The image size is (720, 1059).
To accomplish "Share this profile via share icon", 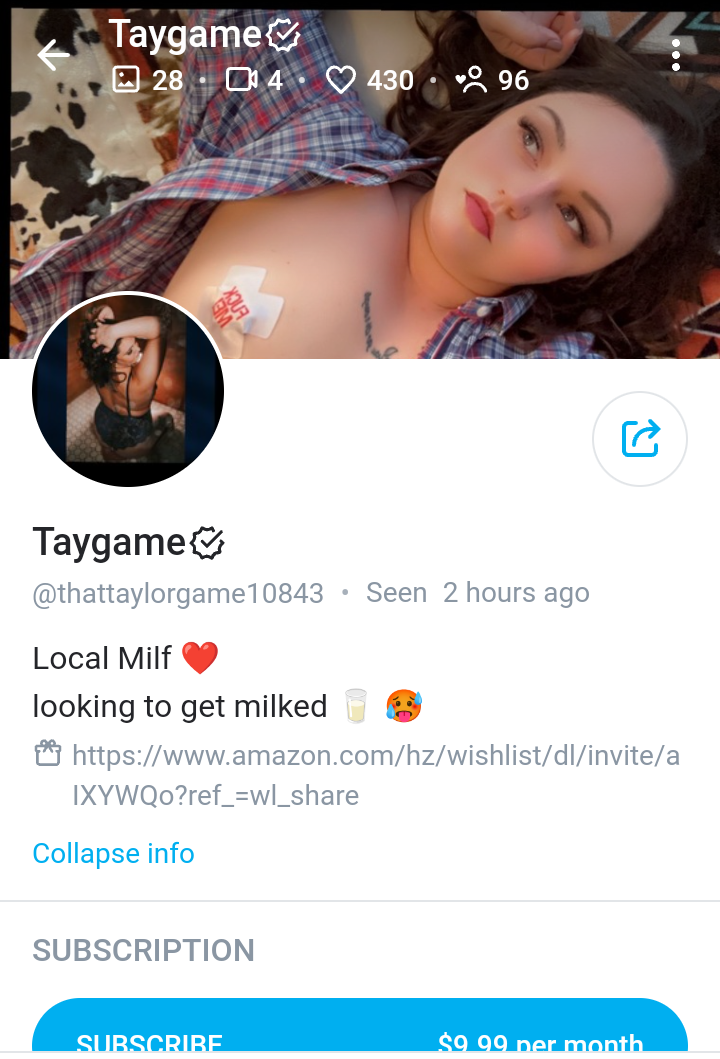I will click(640, 439).
